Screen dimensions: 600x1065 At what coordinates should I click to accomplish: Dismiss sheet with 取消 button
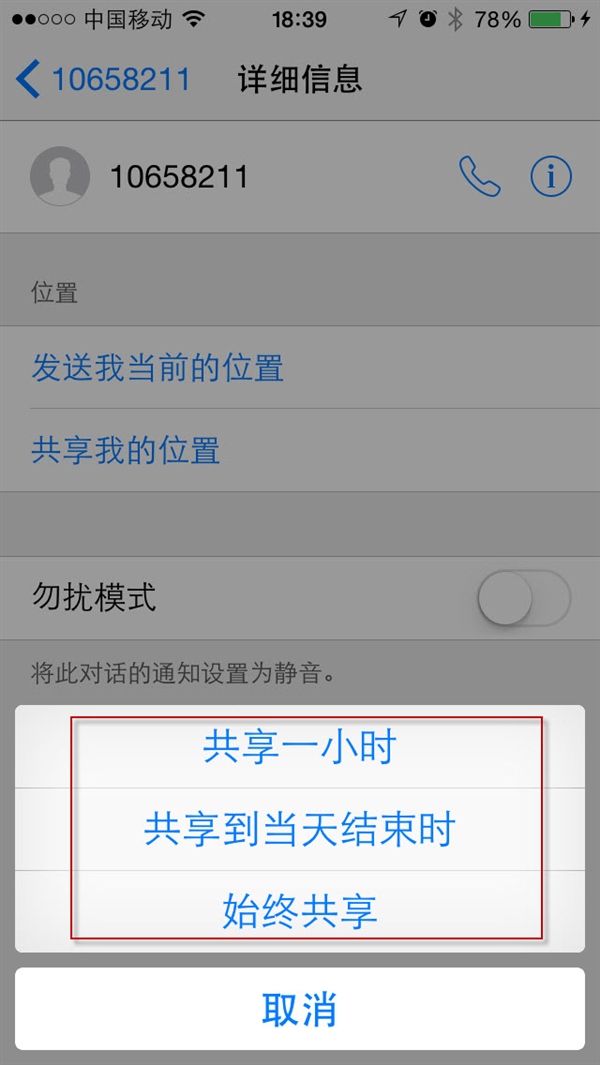coord(300,1009)
